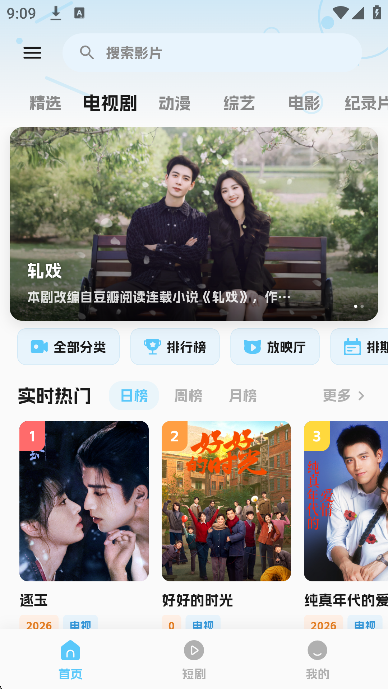
Task: Open the drama 逐玉 ranked first
Action: [84, 501]
